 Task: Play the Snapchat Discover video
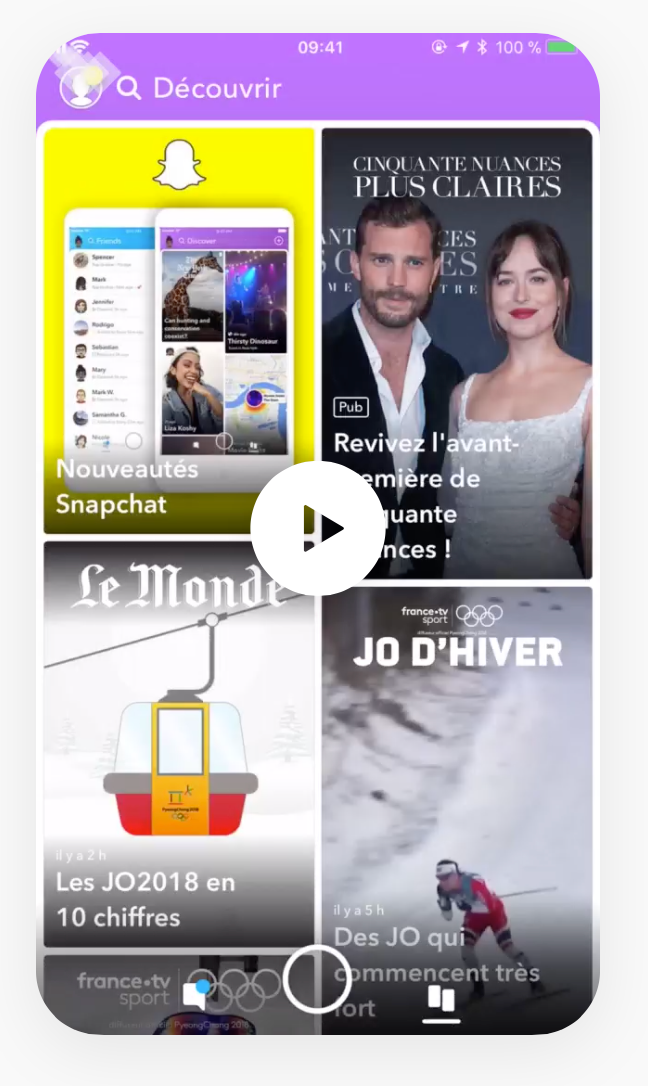(x=317, y=528)
